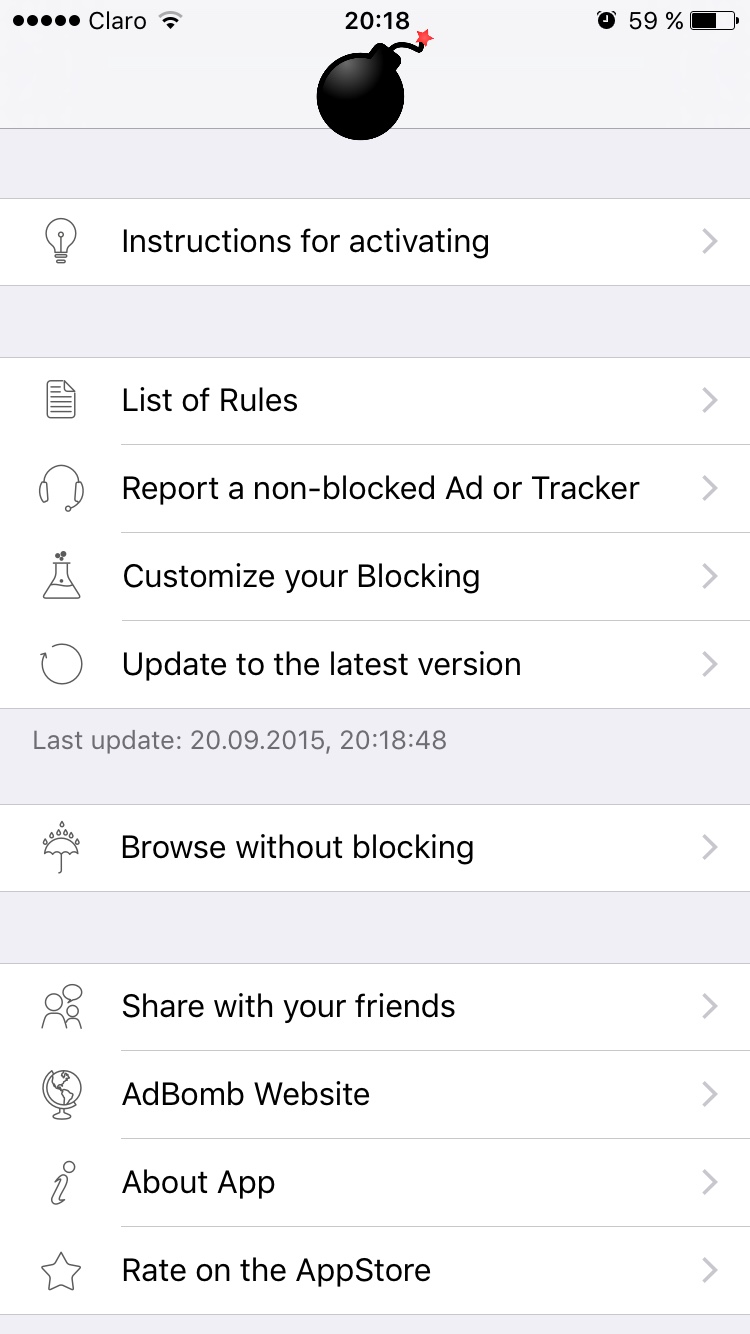Open Customize your Blocking
This screenshot has width=750, height=1334.
(375, 577)
